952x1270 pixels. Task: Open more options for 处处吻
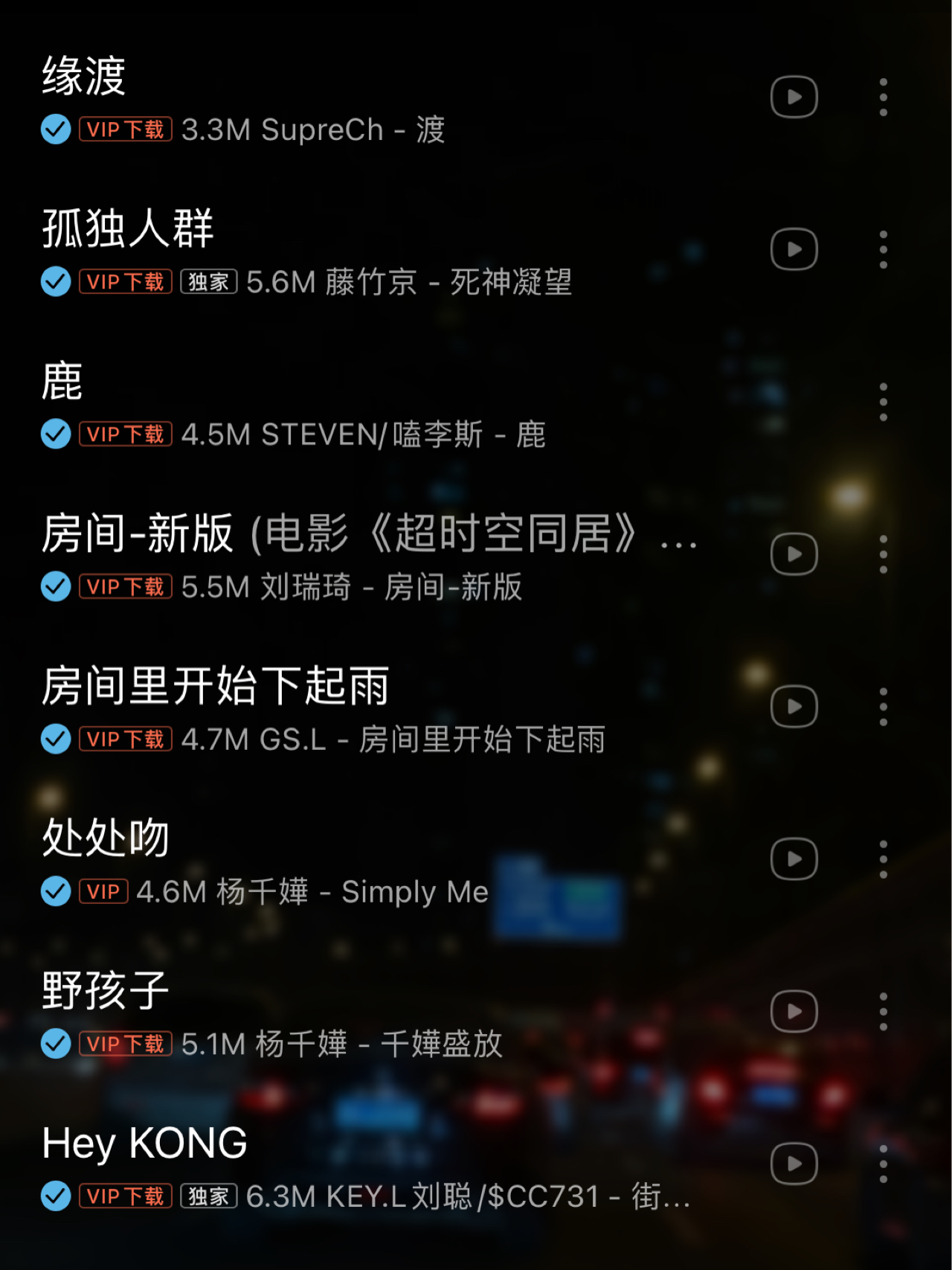point(883,859)
